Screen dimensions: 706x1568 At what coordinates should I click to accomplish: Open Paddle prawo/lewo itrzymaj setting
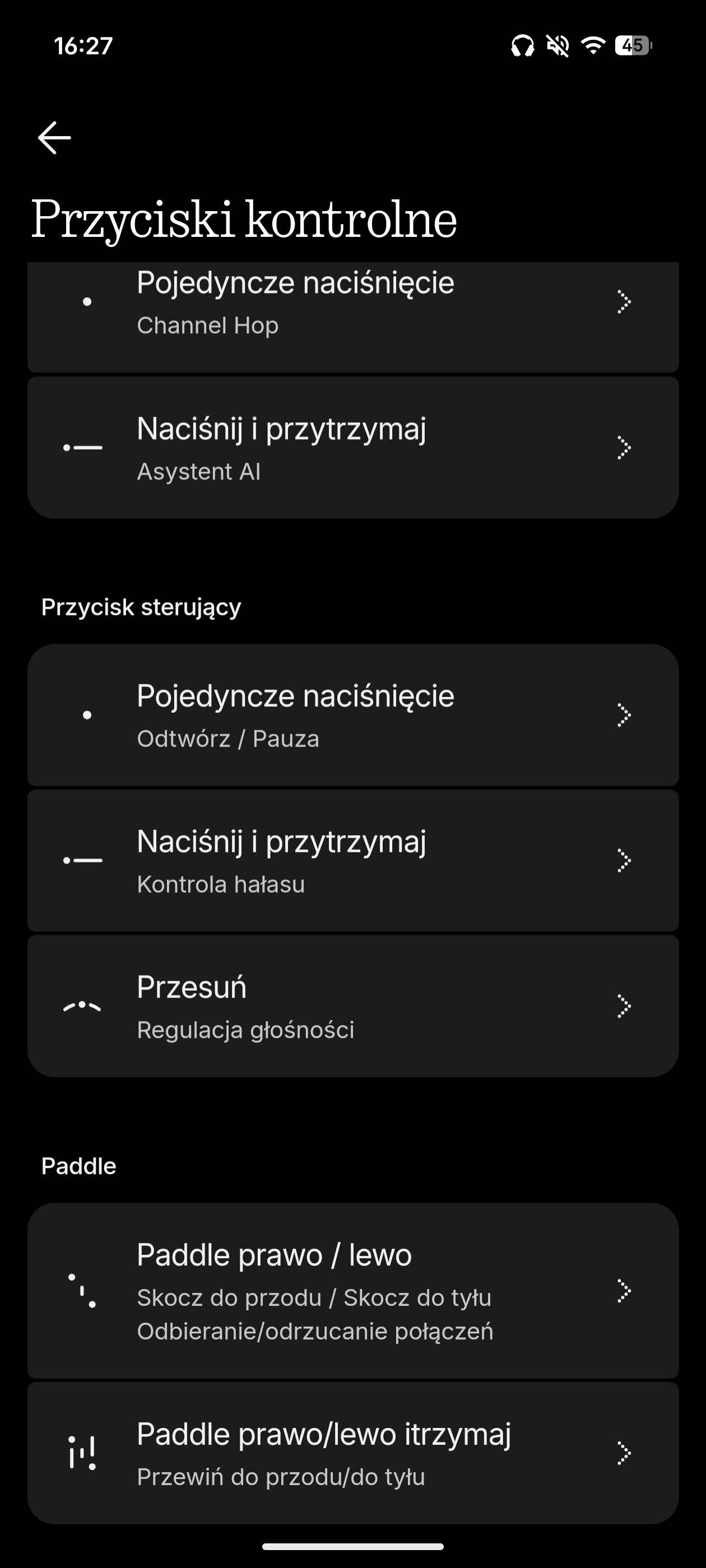point(352,1454)
